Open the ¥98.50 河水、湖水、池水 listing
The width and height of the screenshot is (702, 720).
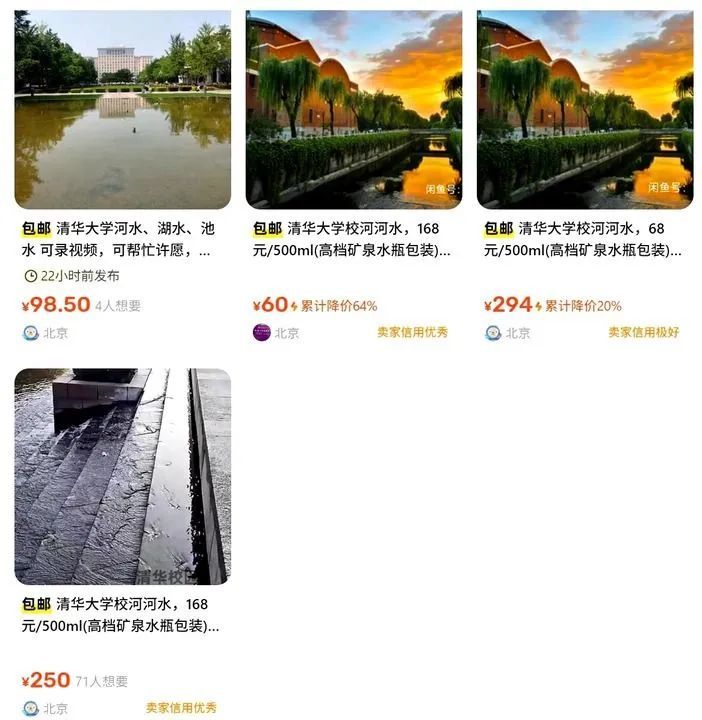pos(122,110)
